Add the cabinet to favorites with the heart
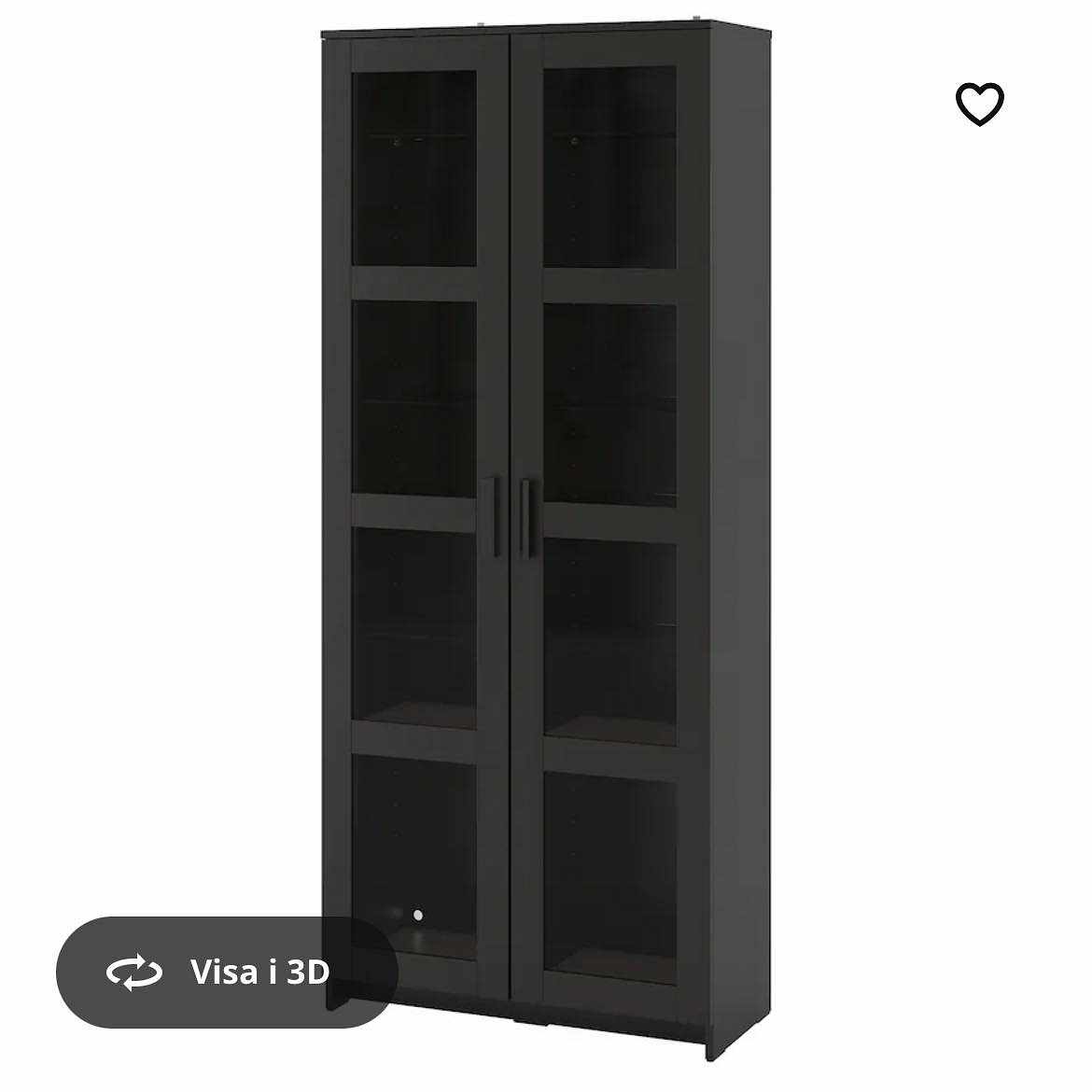 pos(979,104)
